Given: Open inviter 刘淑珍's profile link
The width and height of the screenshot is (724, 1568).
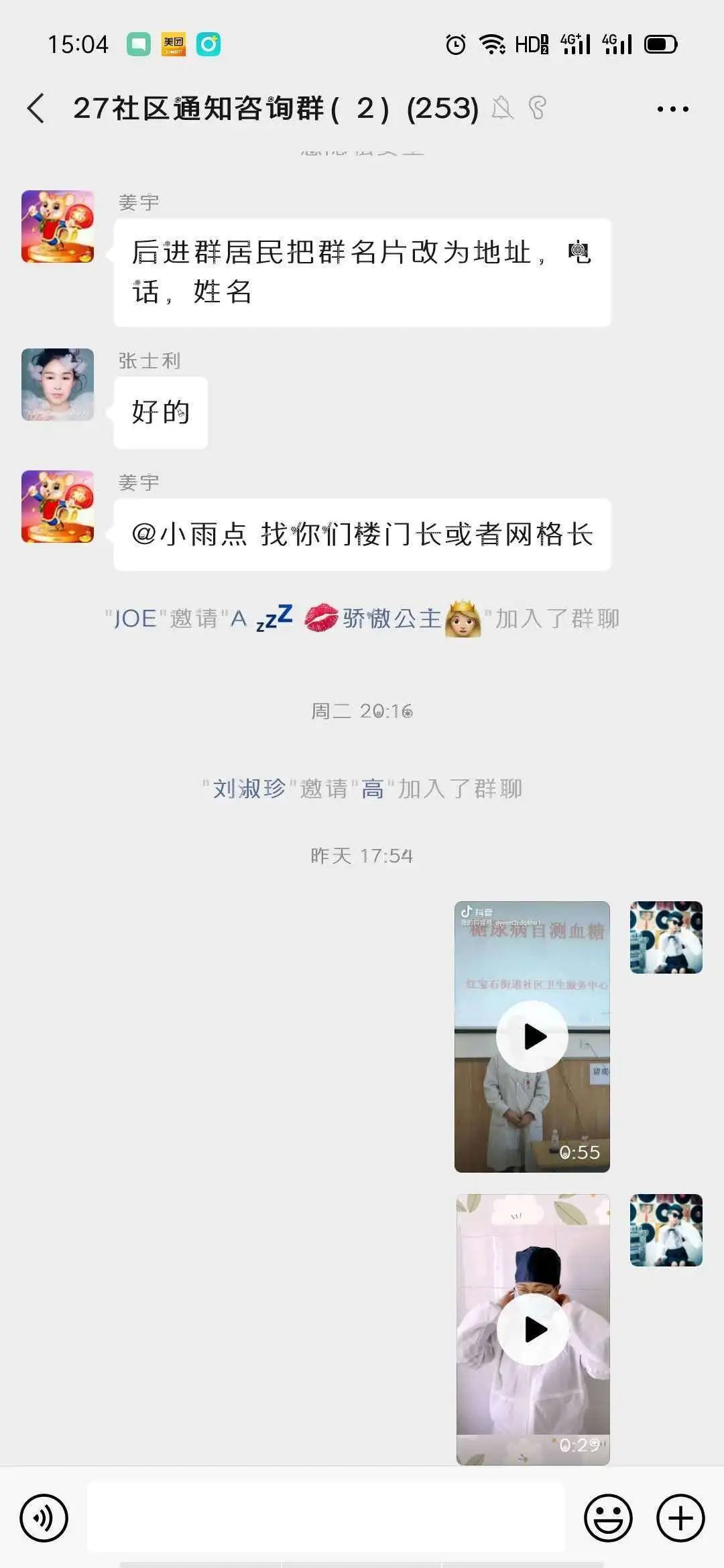Looking at the screenshot, I should point(249,789).
